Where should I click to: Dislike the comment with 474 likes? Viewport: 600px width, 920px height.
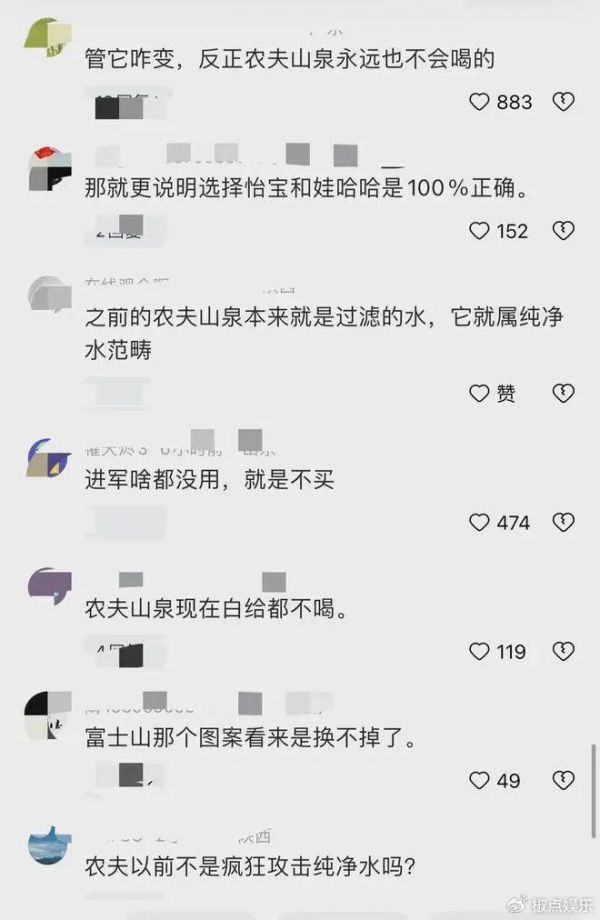click(x=564, y=522)
